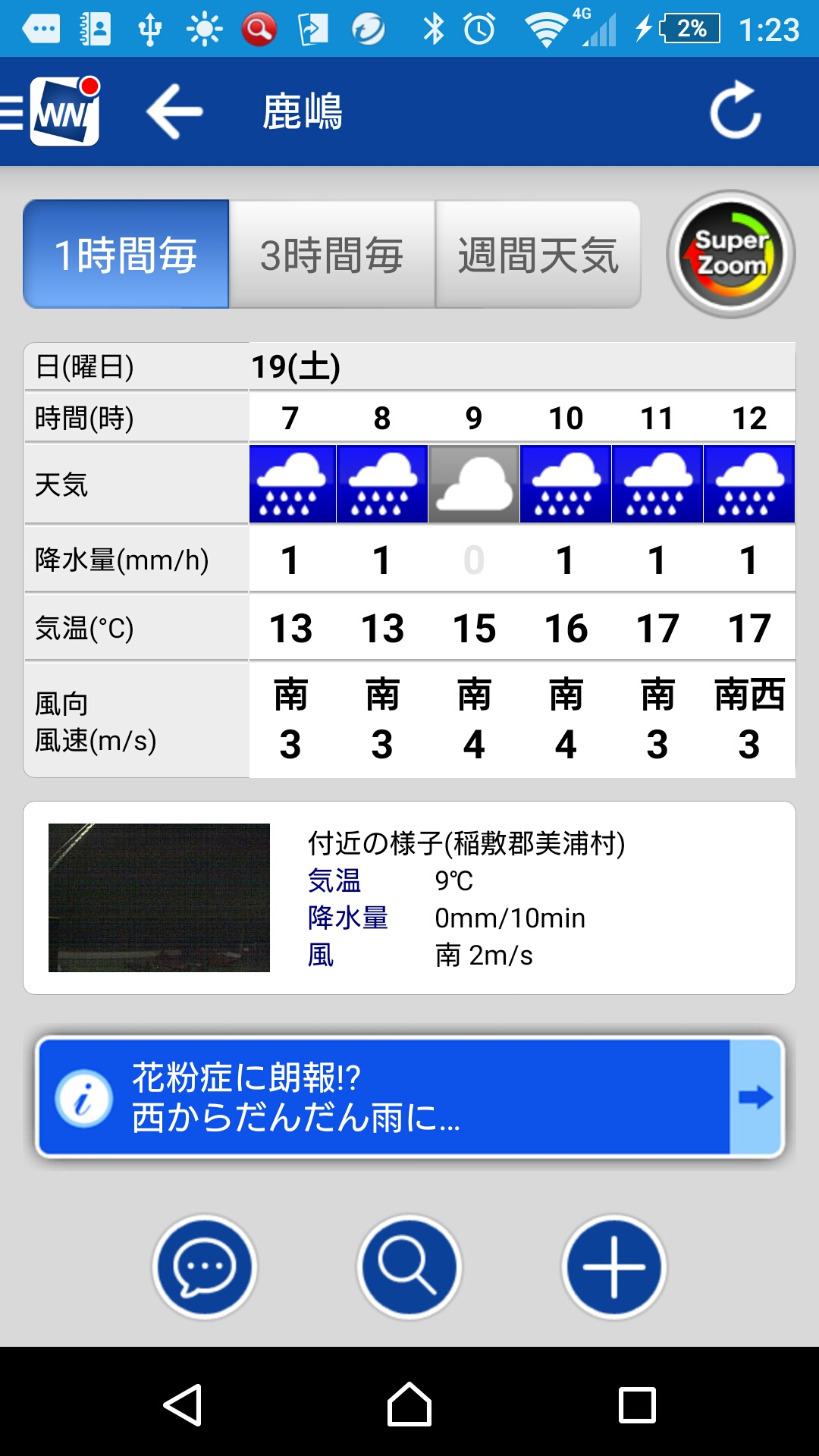Show recent apps from navigation bar
The image size is (819, 1456).
(637, 1404)
